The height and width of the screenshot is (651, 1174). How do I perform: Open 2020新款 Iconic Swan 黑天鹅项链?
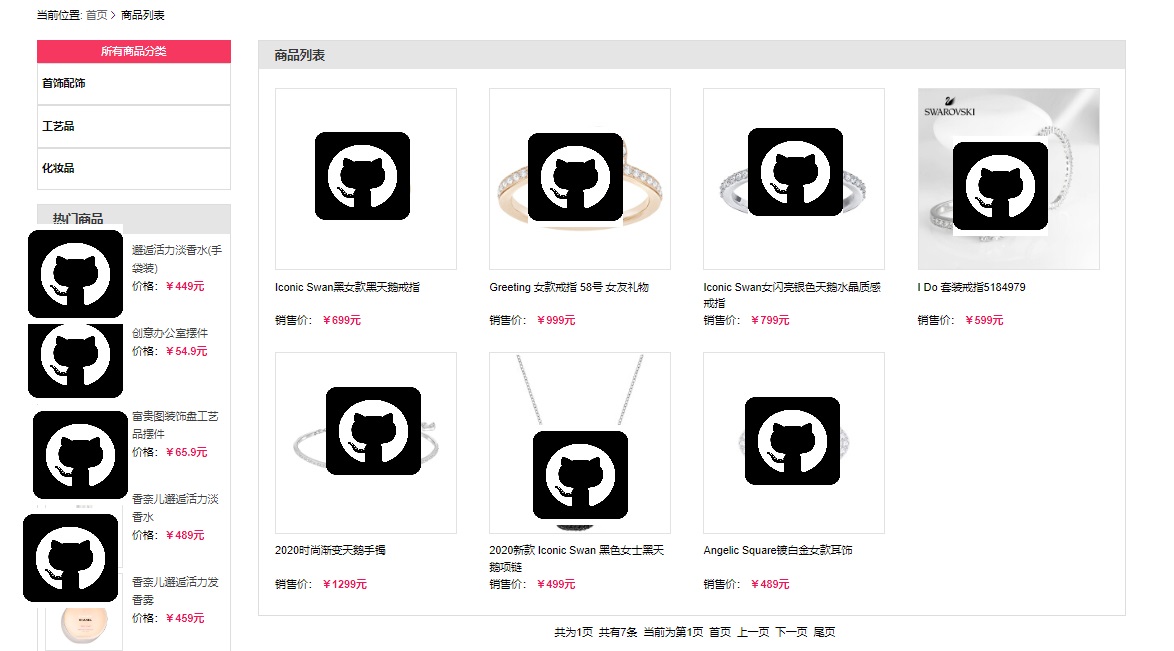click(576, 551)
